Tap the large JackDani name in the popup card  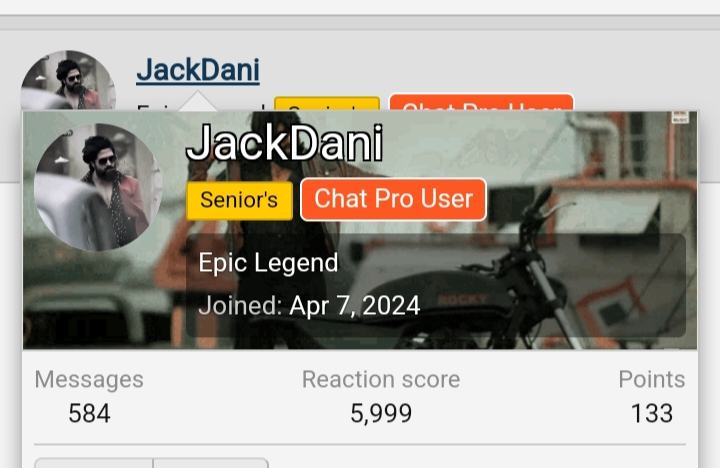(x=284, y=144)
